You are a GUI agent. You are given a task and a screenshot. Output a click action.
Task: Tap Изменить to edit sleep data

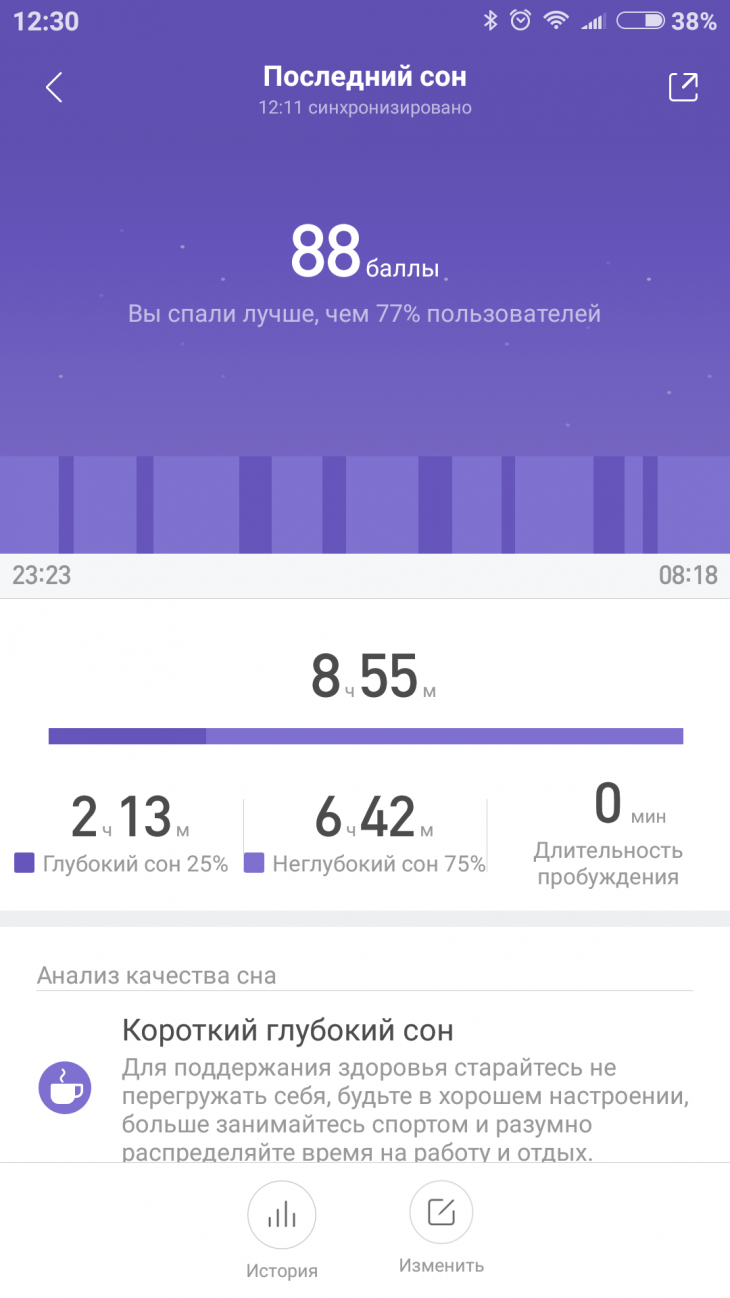click(x=441, y=1213)
